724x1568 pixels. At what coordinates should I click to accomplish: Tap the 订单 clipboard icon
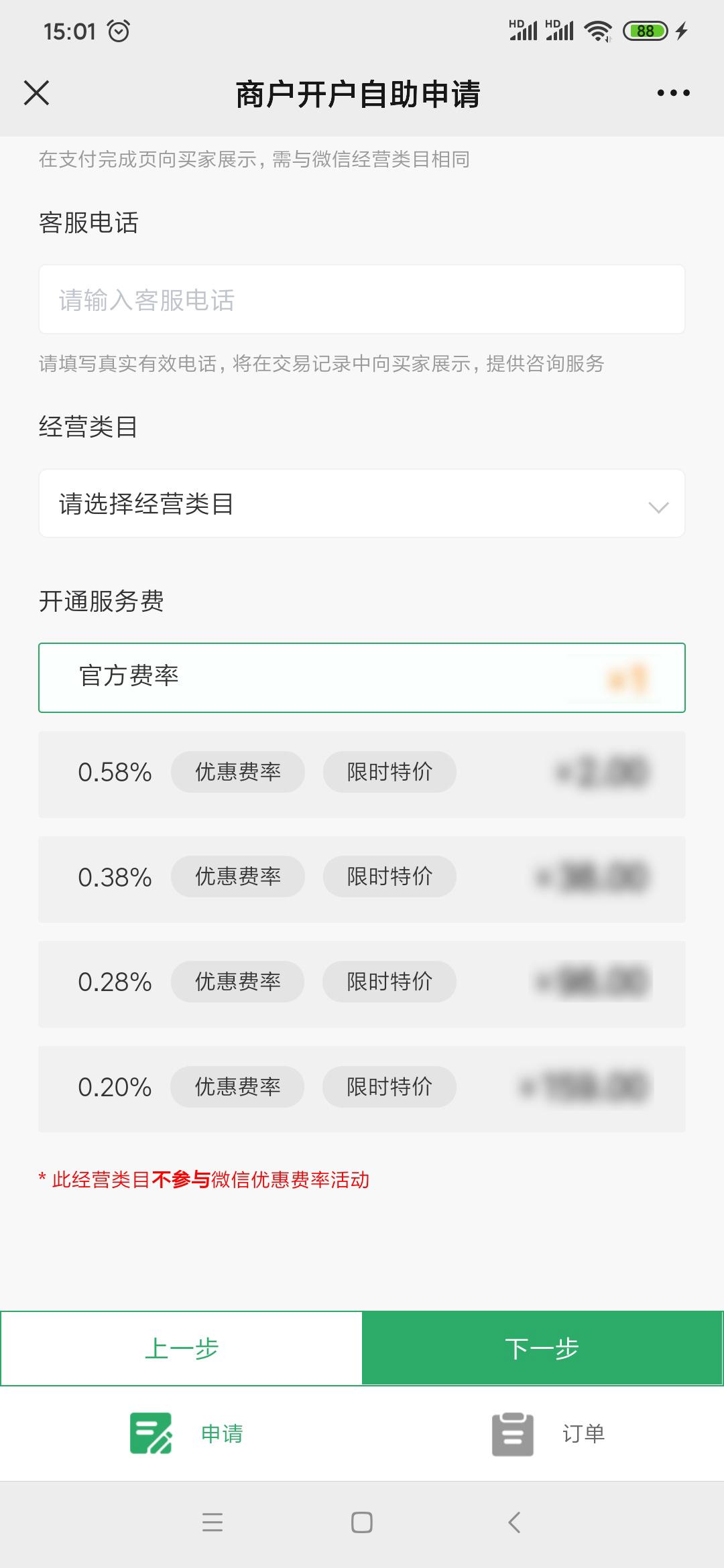[x=513, y=1434]
